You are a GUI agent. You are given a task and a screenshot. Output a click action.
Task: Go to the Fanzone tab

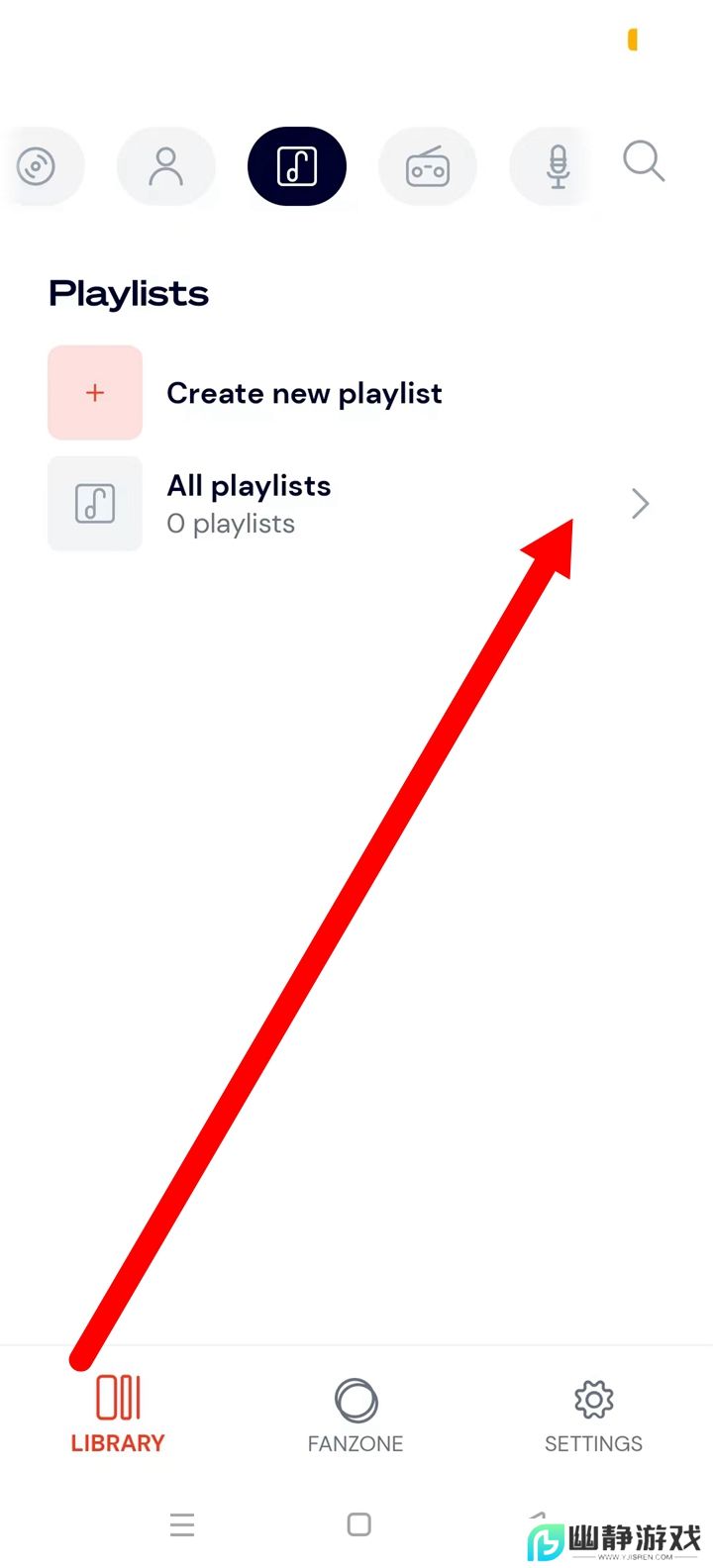[x=356, y=1414]
